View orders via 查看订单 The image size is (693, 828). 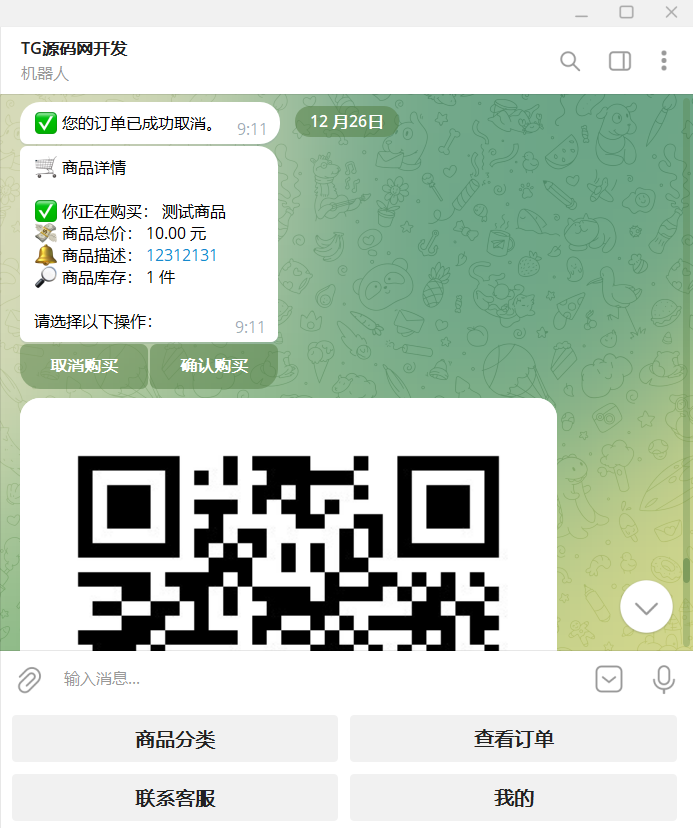coord(513,740)
